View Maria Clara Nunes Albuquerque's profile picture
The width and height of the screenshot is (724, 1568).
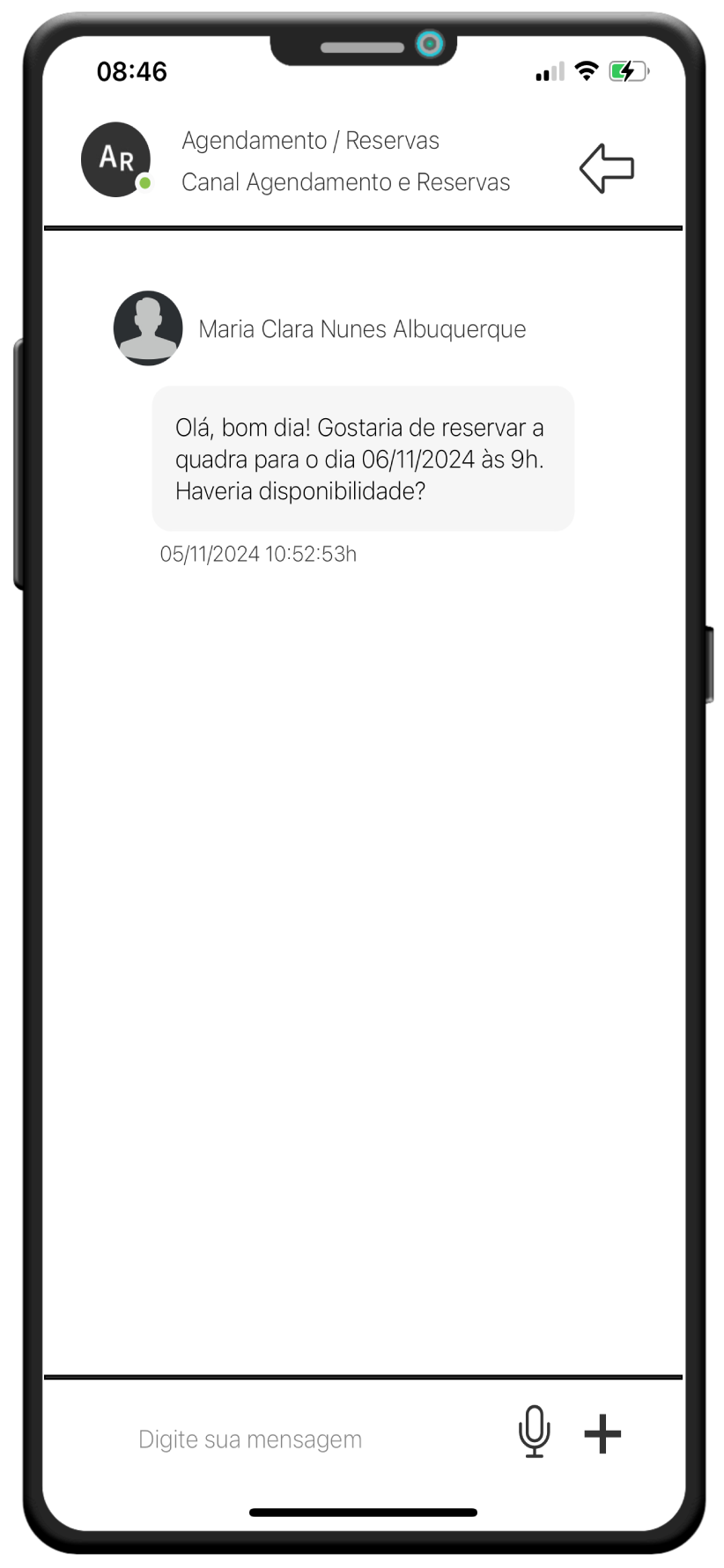tap(148, 328)
